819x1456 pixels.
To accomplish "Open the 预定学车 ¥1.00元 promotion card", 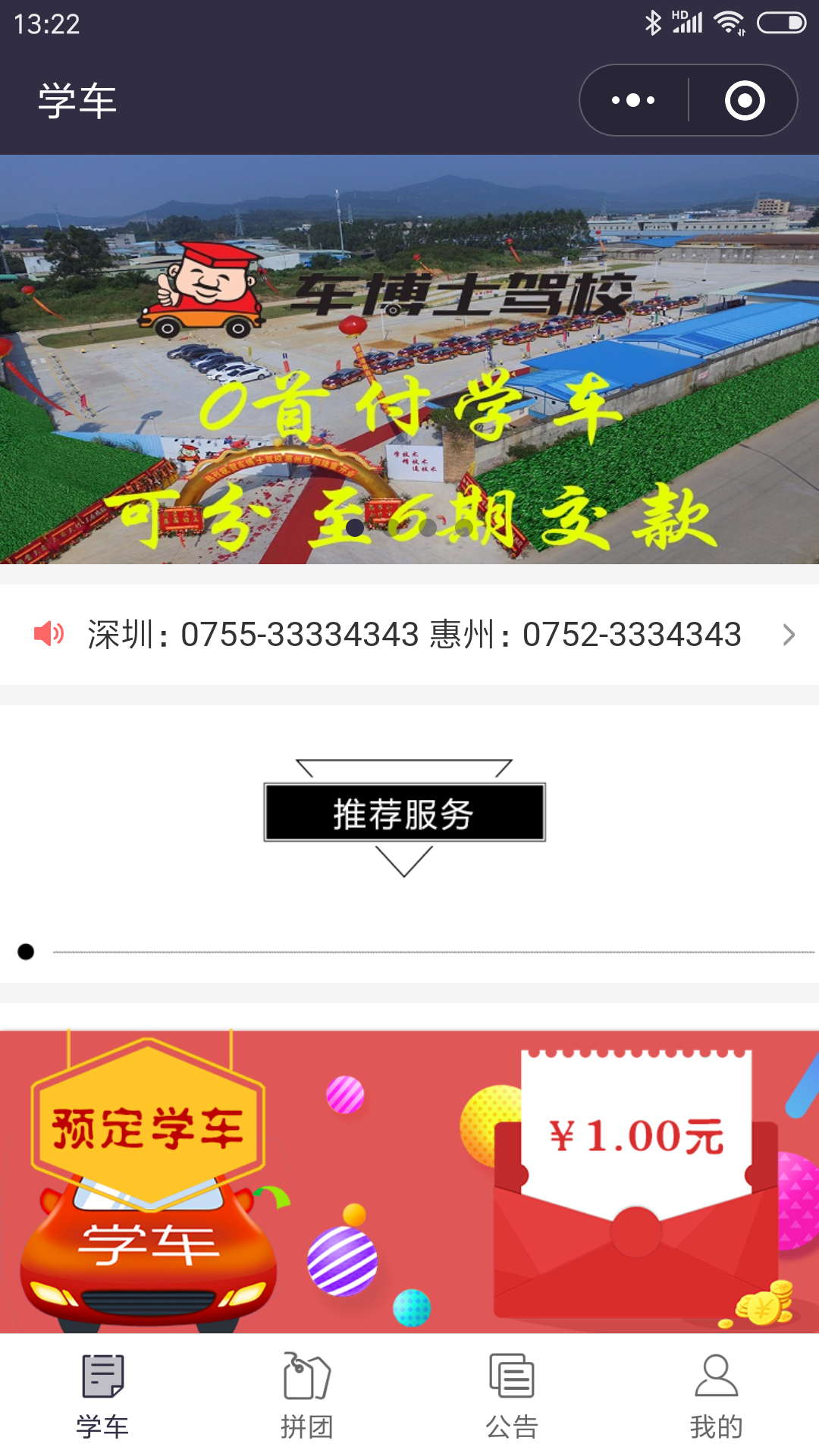I will click(x=409, y=1180).
